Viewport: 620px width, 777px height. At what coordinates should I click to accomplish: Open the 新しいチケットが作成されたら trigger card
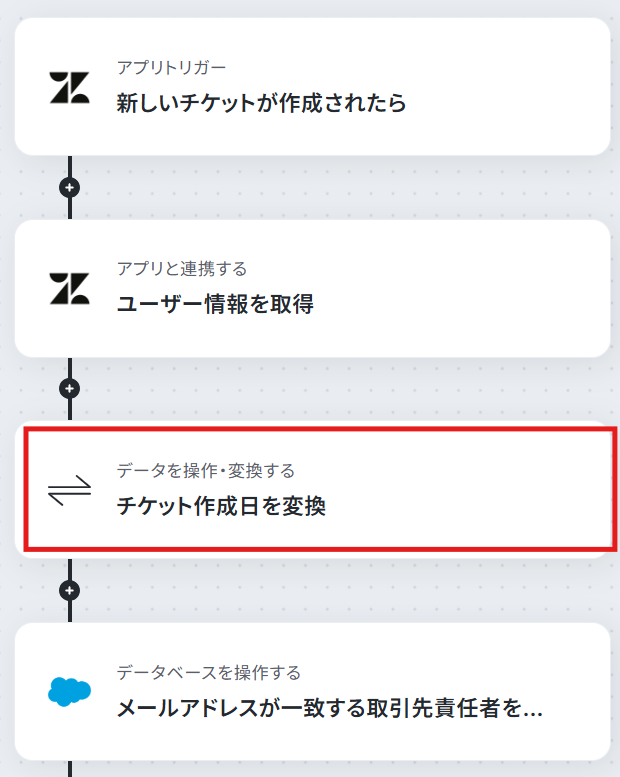312,87
